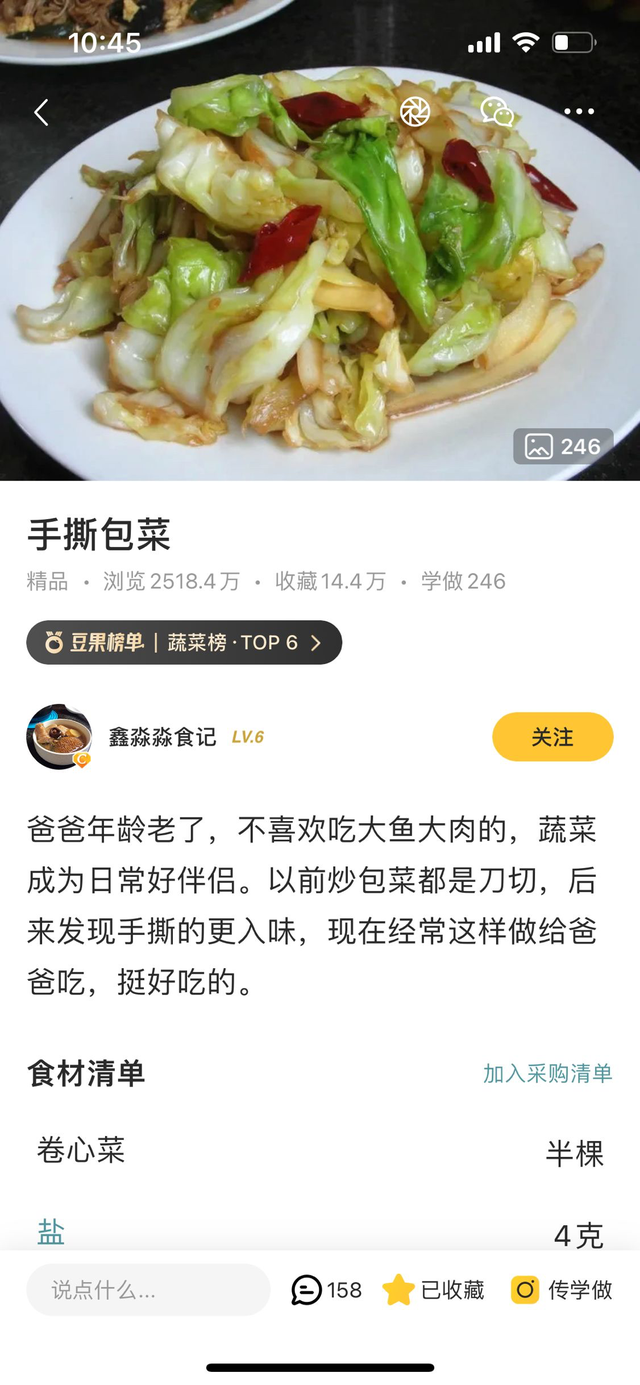Tap 加入采购清单 to add ingredients

[x=547, y=1073]
